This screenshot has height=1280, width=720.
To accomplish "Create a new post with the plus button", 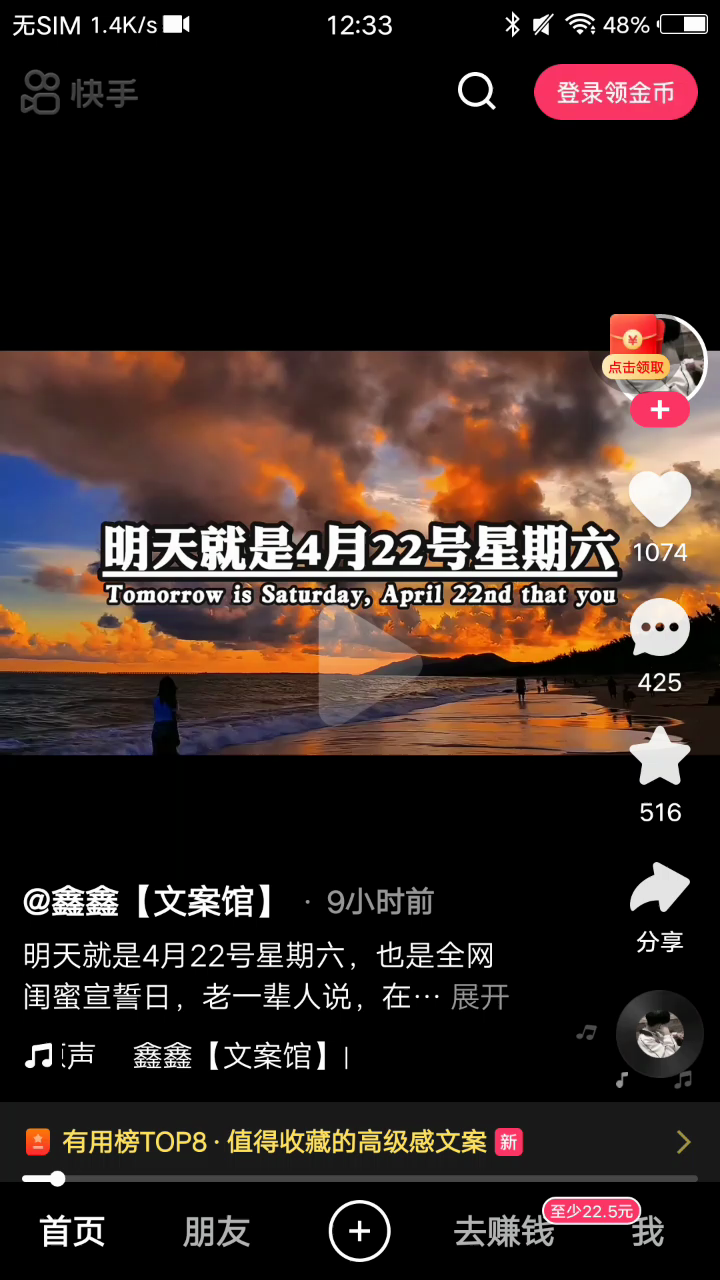I will 360,1231.
